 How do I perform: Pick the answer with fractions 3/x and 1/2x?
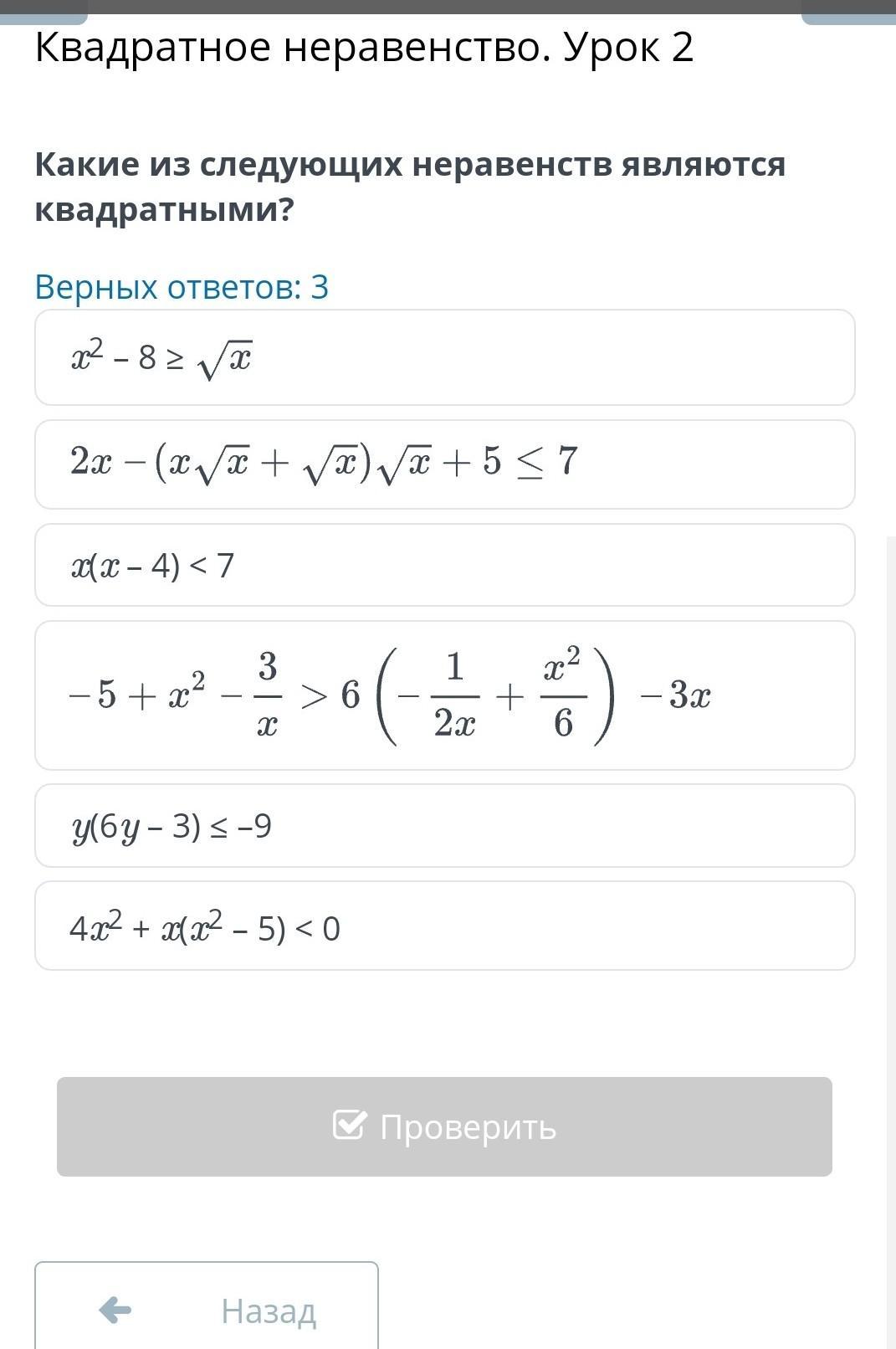click(444, 695)
